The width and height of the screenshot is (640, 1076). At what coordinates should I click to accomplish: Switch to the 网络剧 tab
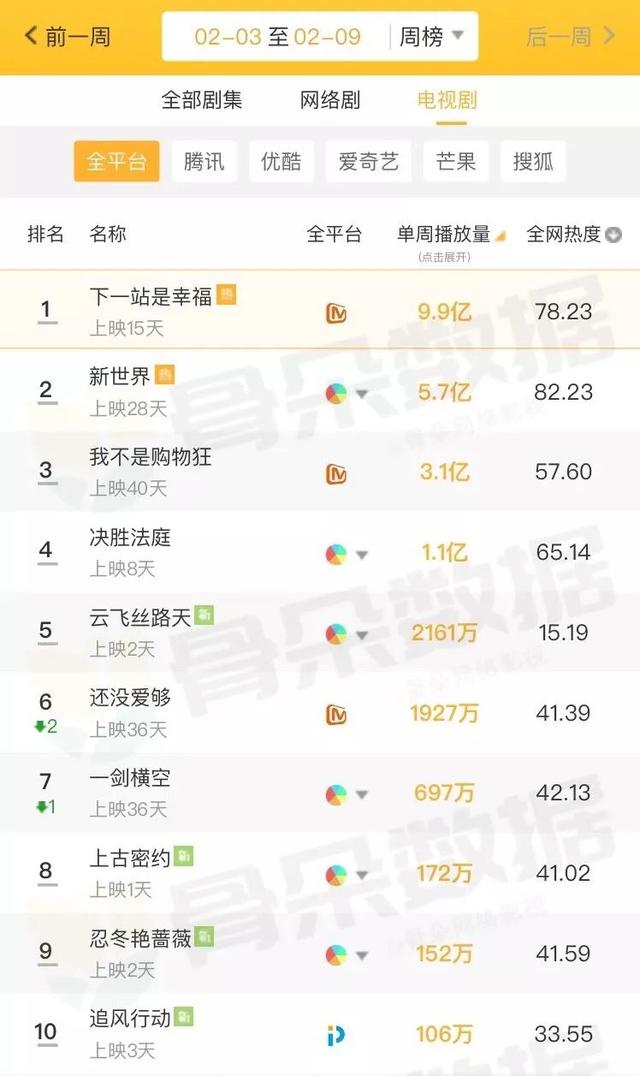pyautogui.click(x=330, y=100)
